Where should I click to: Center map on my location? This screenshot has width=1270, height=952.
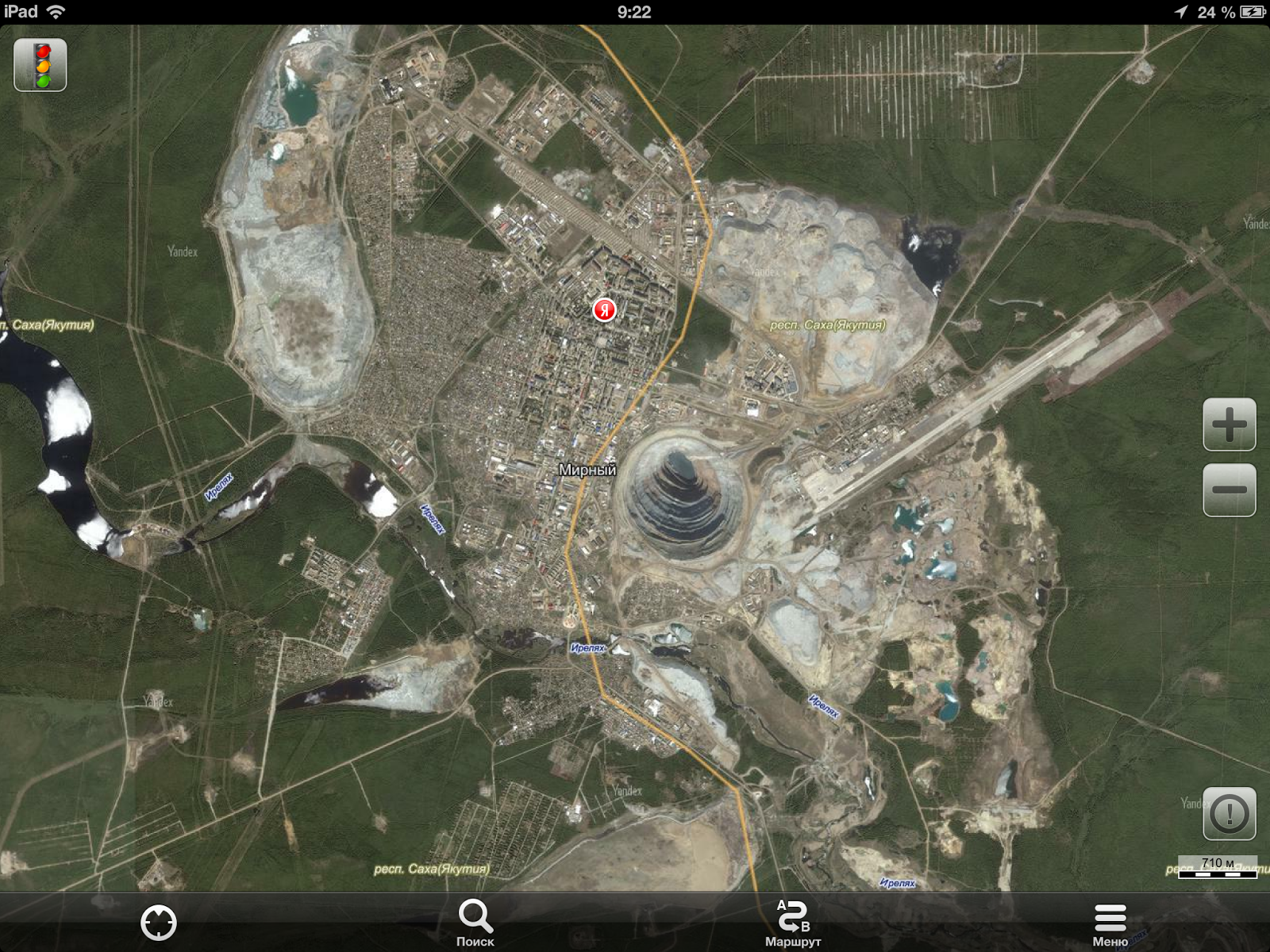pos(158,923)
